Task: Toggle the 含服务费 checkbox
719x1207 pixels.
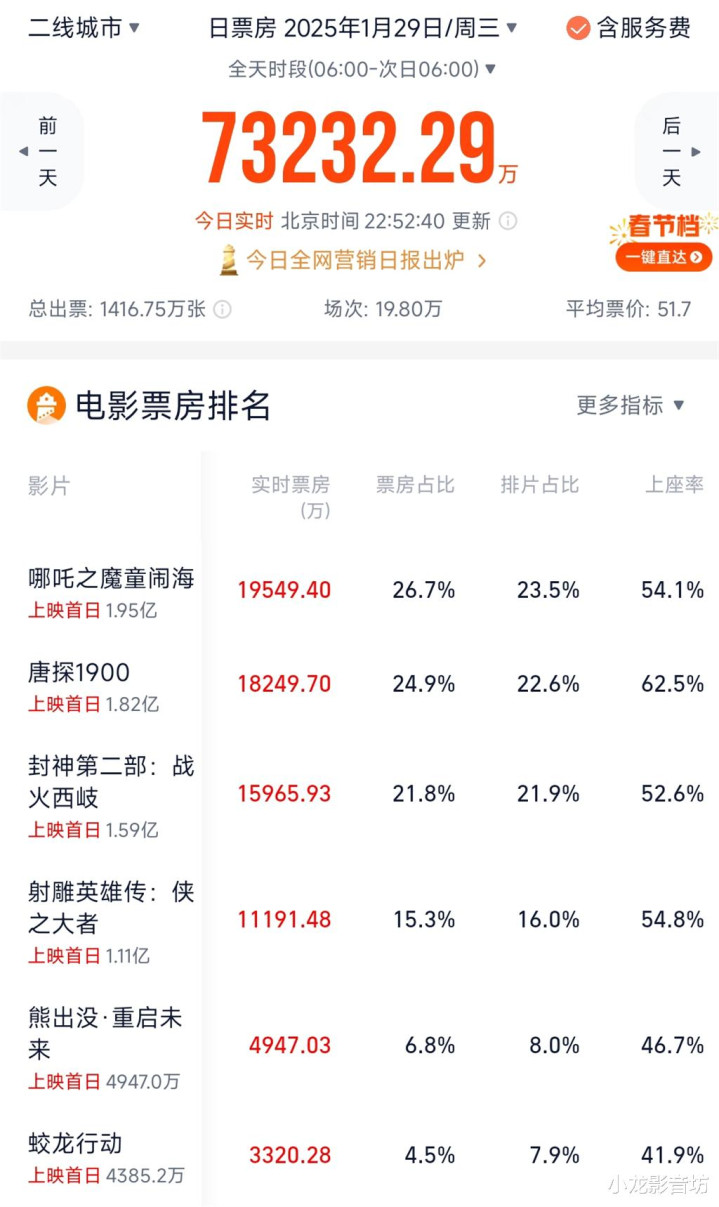Action: coord(628,28)
